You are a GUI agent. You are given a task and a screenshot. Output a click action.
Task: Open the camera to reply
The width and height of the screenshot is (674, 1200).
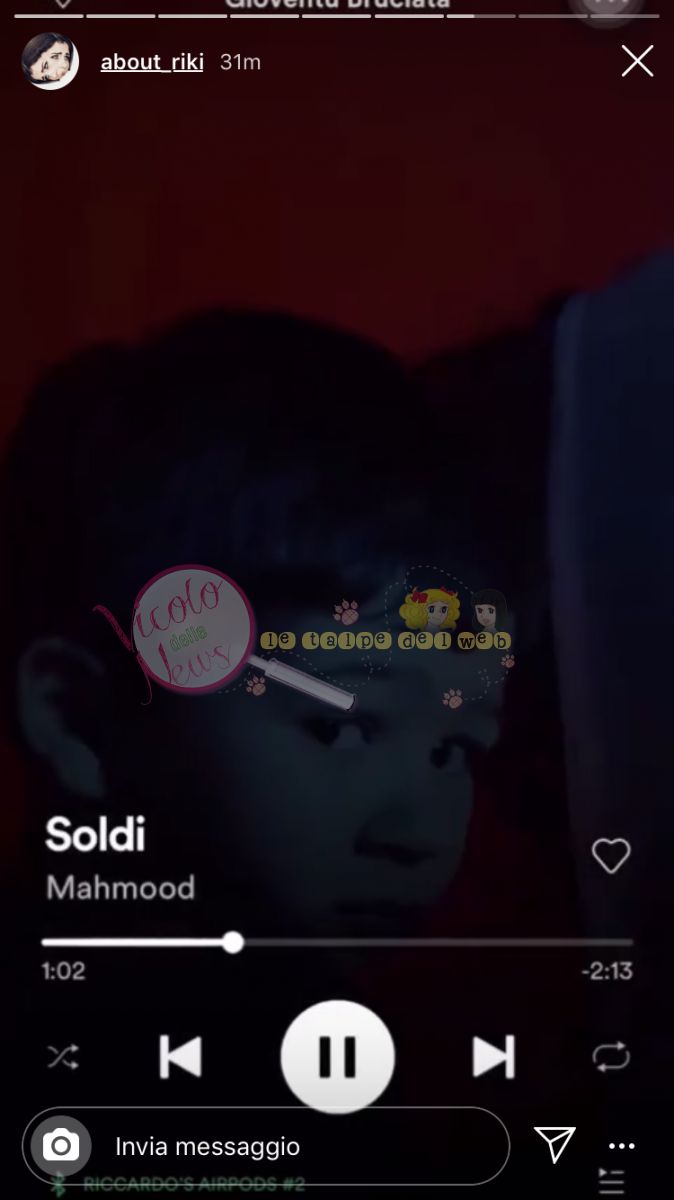coord(61,1146)
